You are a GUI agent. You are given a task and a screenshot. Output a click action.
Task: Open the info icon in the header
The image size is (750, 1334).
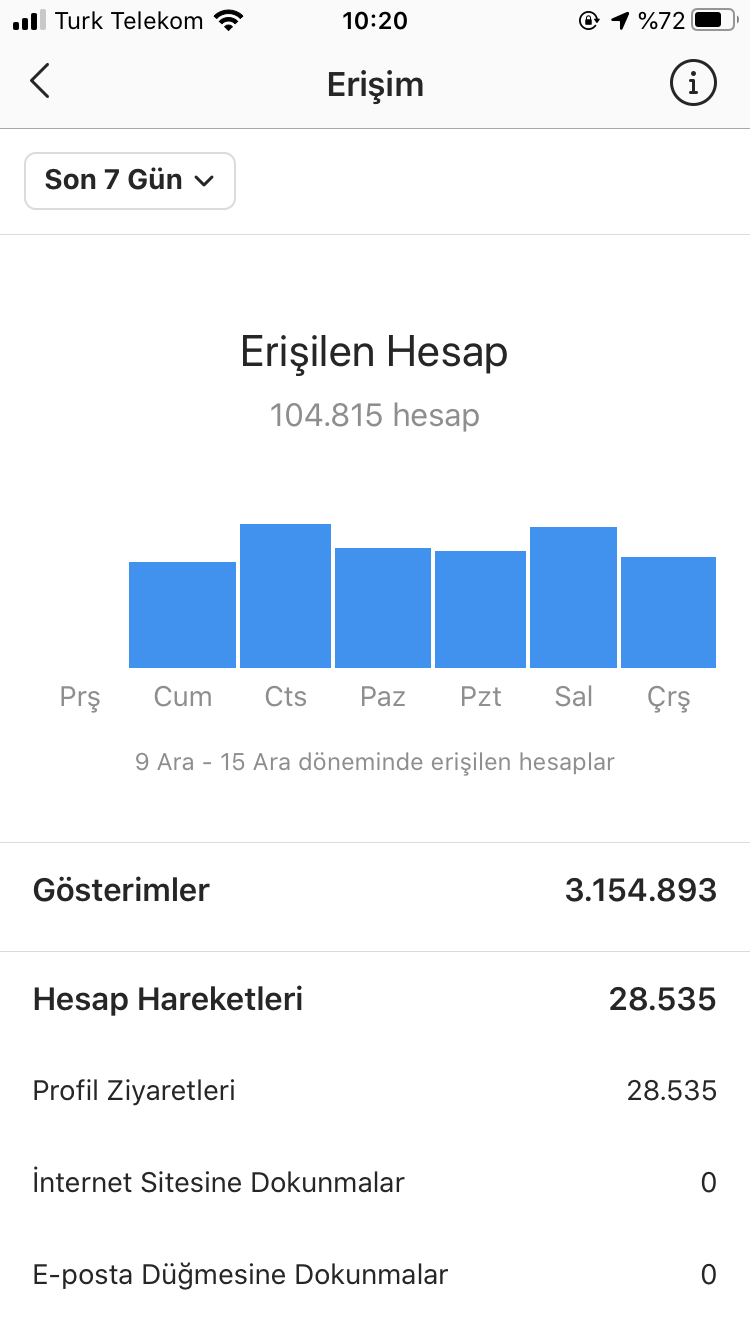(x=693, y=82)
